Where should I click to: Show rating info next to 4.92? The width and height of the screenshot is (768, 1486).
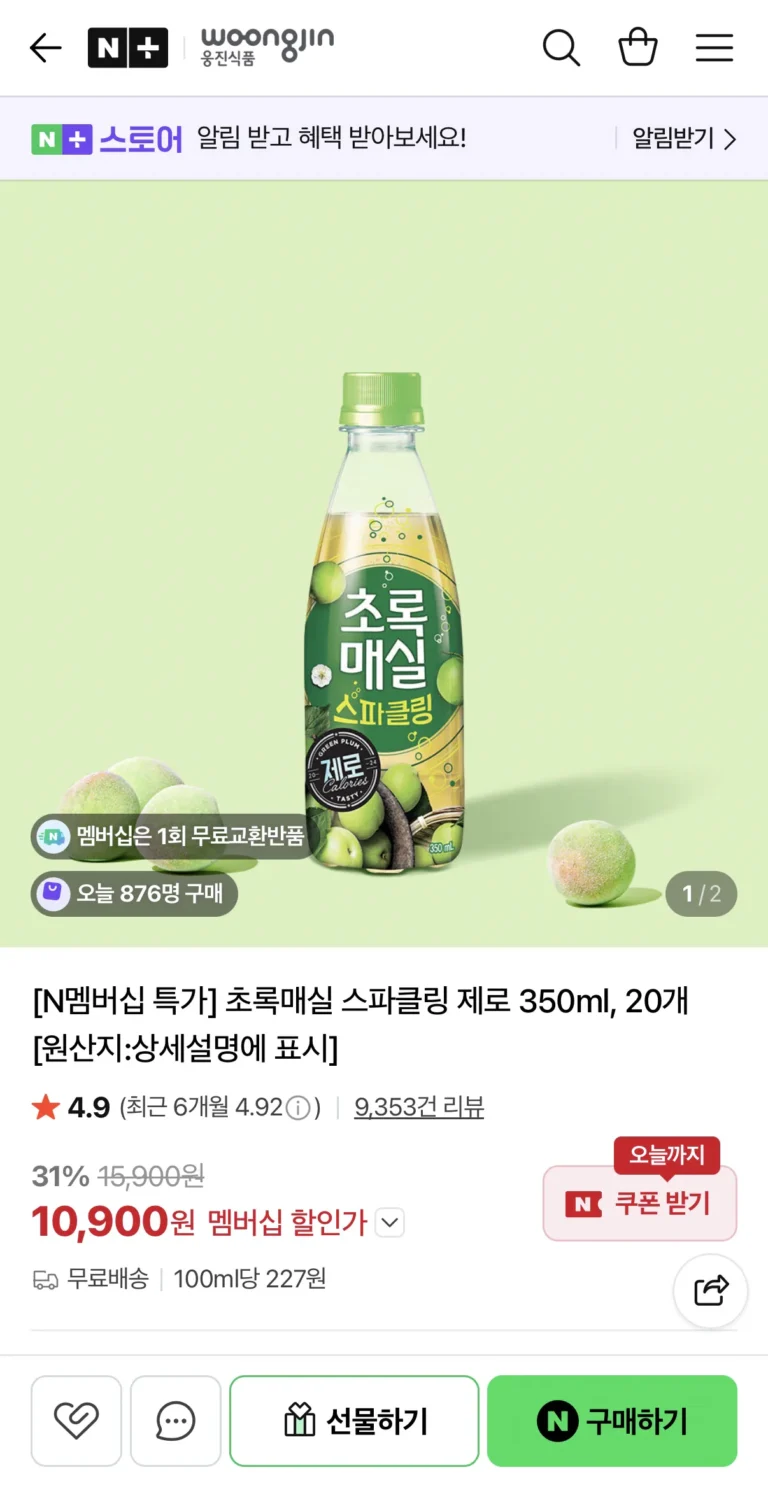coord(298,1108)
